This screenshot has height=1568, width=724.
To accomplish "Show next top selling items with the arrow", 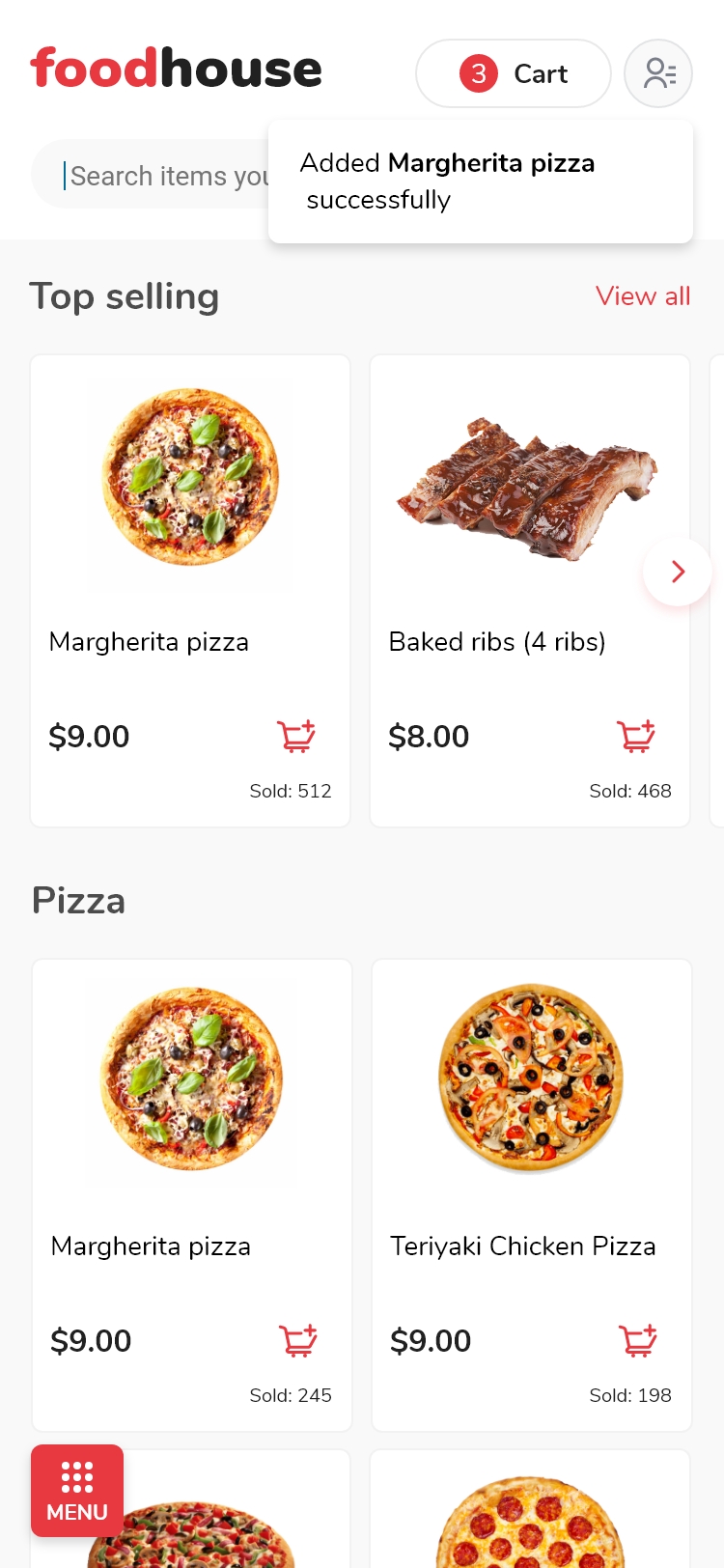I will coord(678,572).
